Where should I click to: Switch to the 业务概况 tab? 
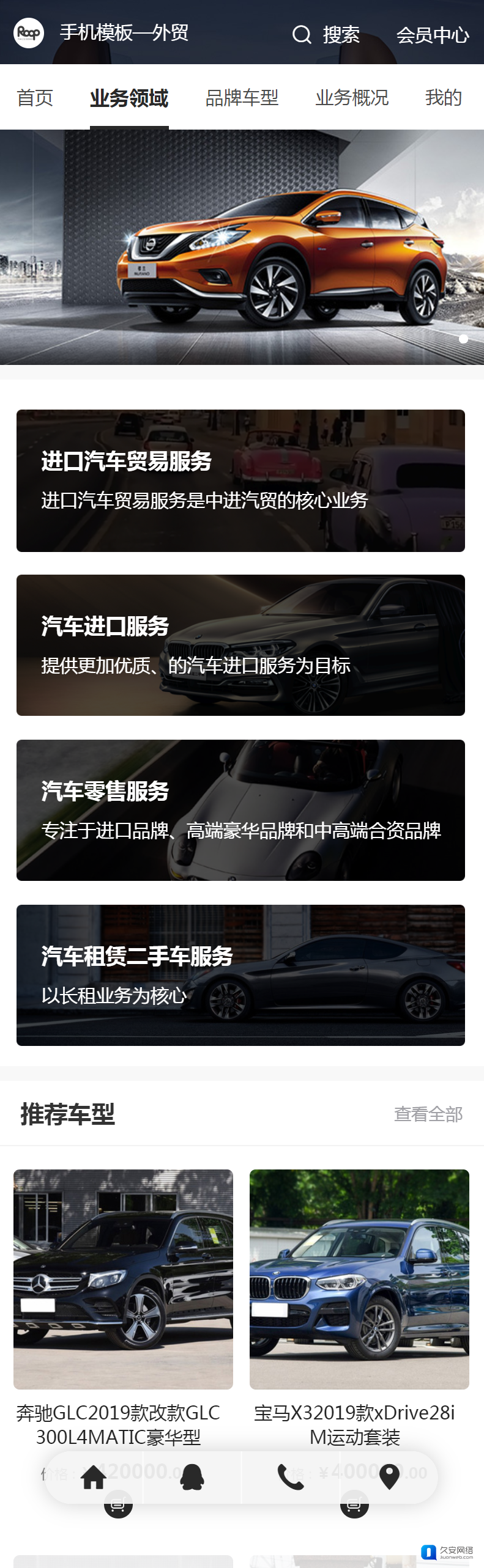click(x=352, y=98)
